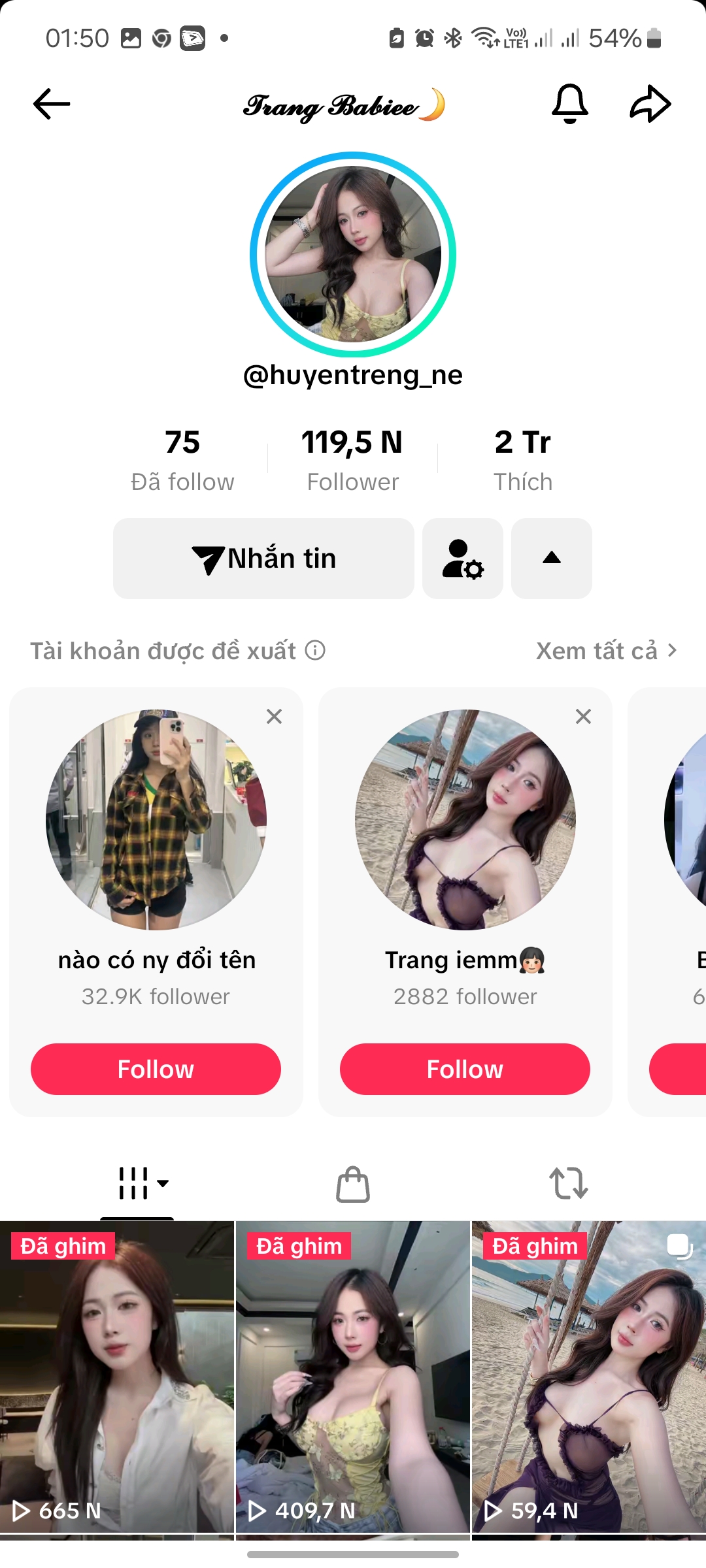
Task: Open the notifications bell
Action: 570,104
